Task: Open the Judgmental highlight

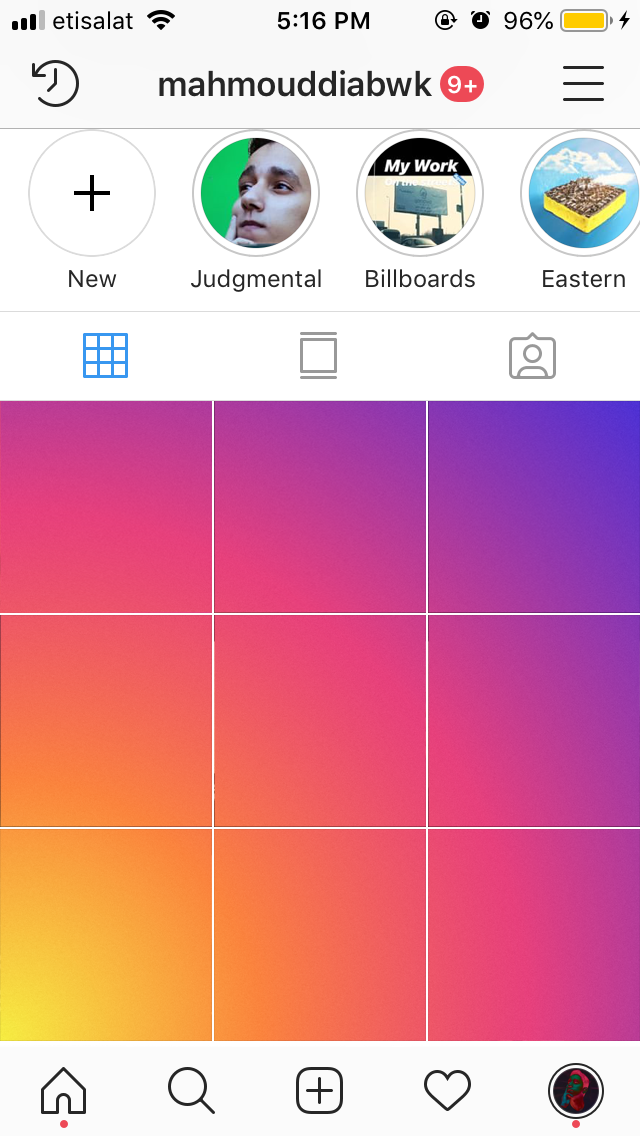Action: (x=256, y=193)
